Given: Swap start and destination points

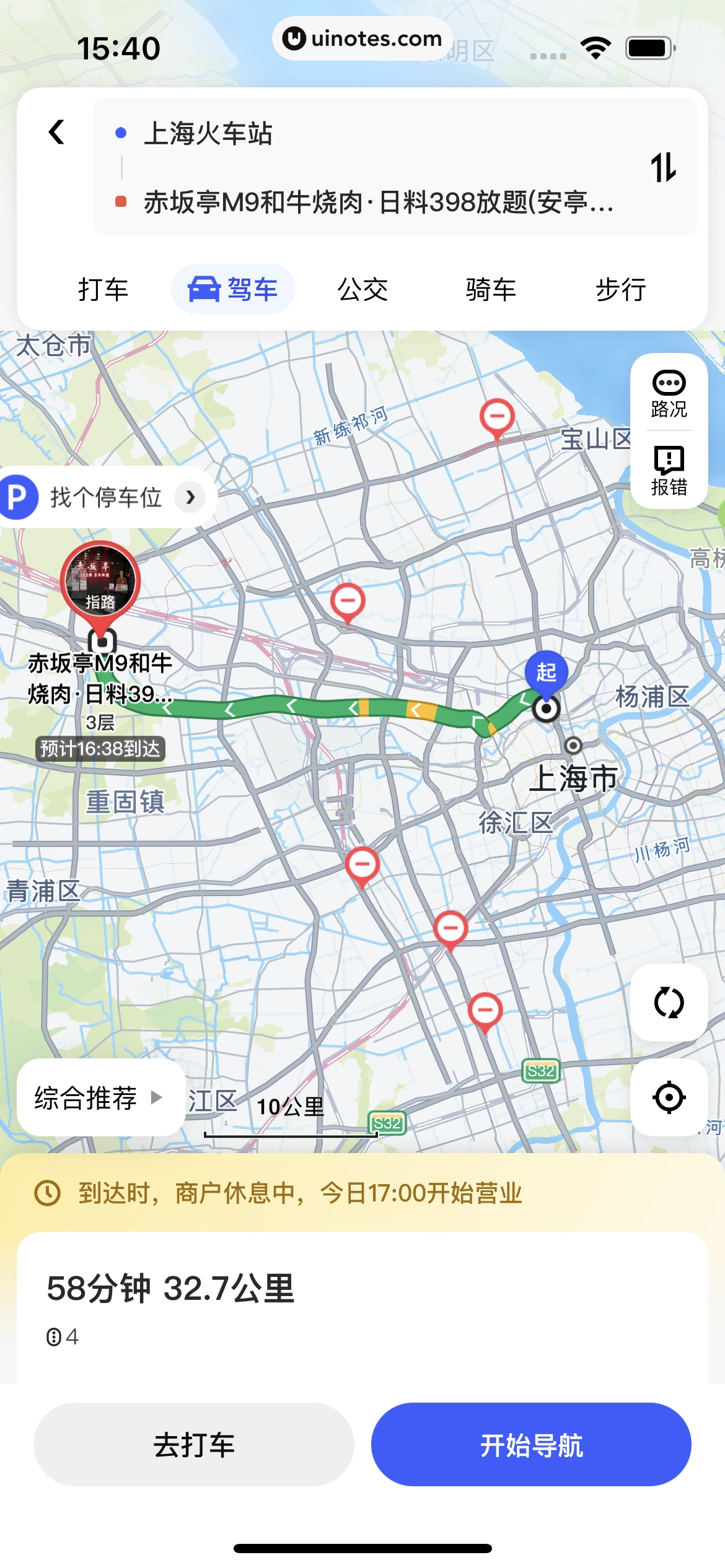Looking at the screenshot, I should [x=663, y=168].
